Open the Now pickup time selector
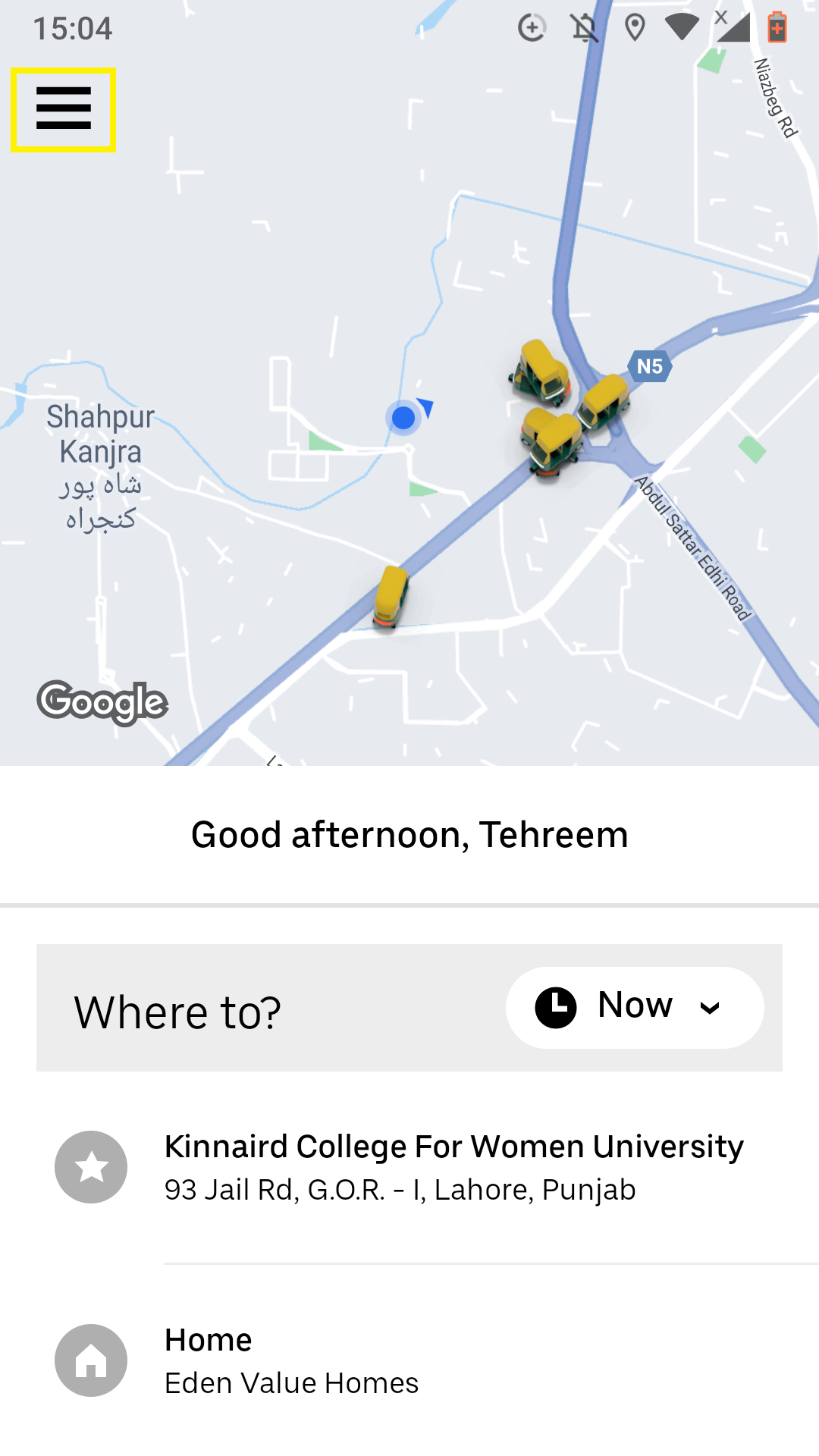Image resolution: width=819 pixels, height=1456 pixels. click(x=634, y=1006)
